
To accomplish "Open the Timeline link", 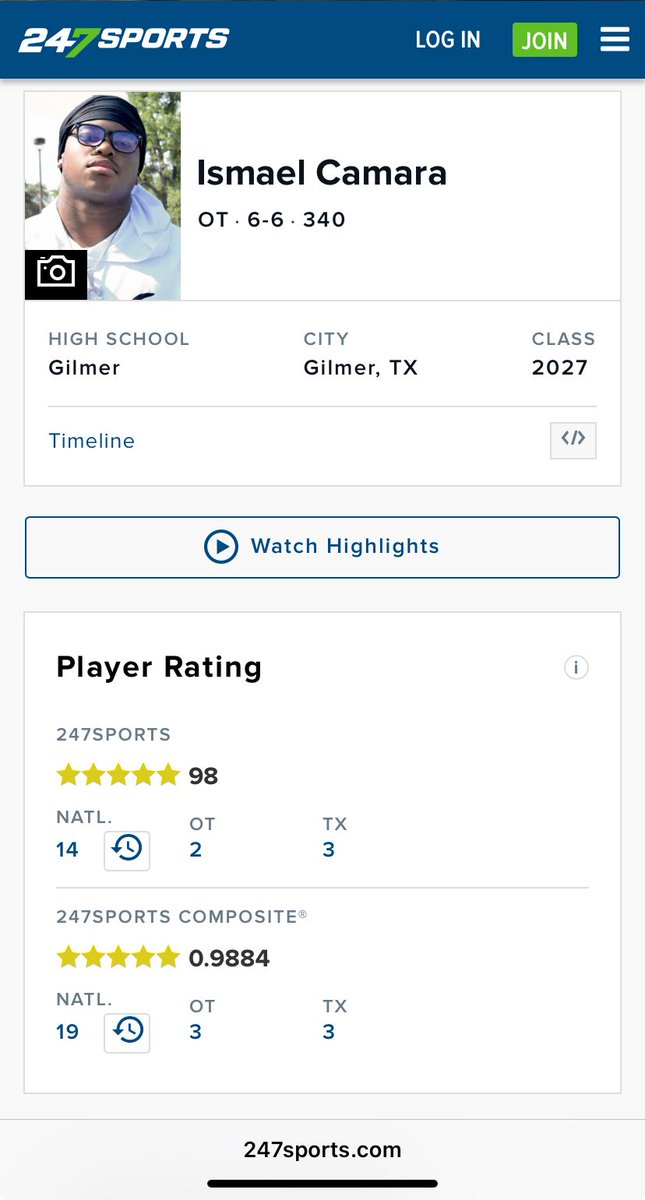I will (x=92, y=441).
